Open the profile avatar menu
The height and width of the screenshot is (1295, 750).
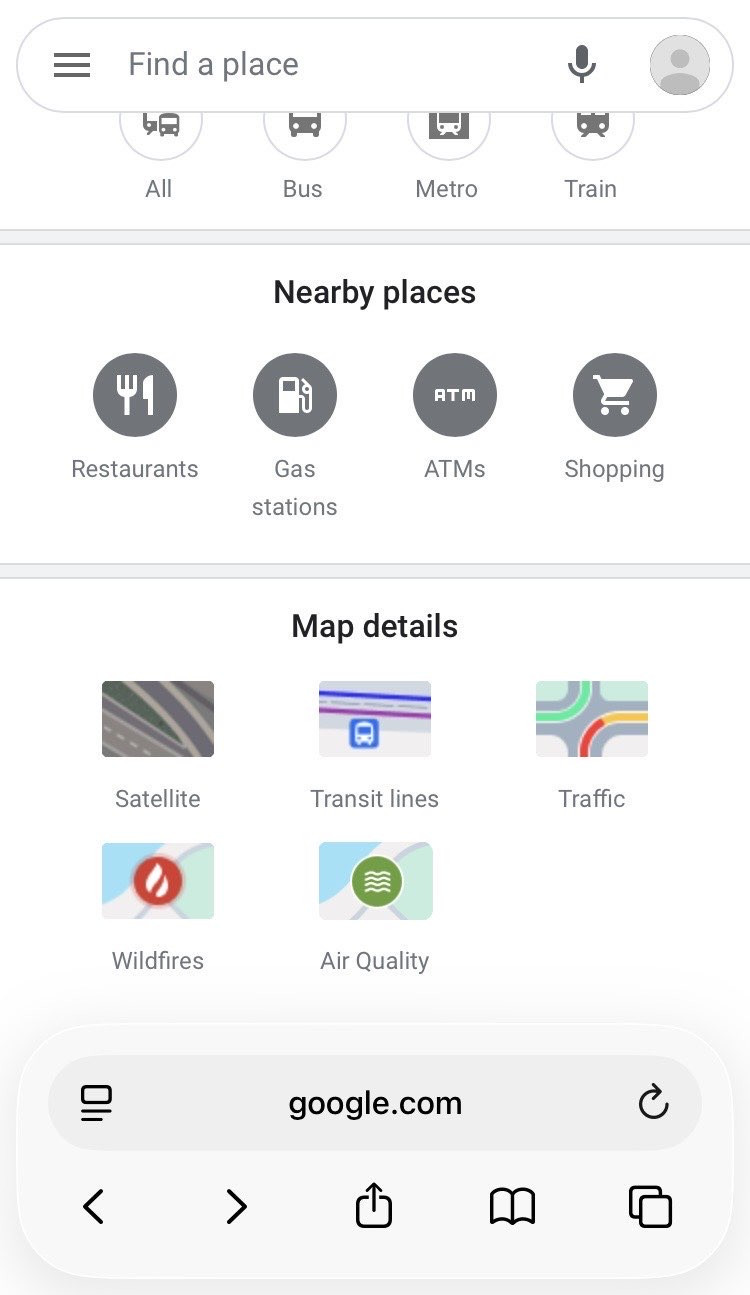pyautogui.click(x=679, y=64)
